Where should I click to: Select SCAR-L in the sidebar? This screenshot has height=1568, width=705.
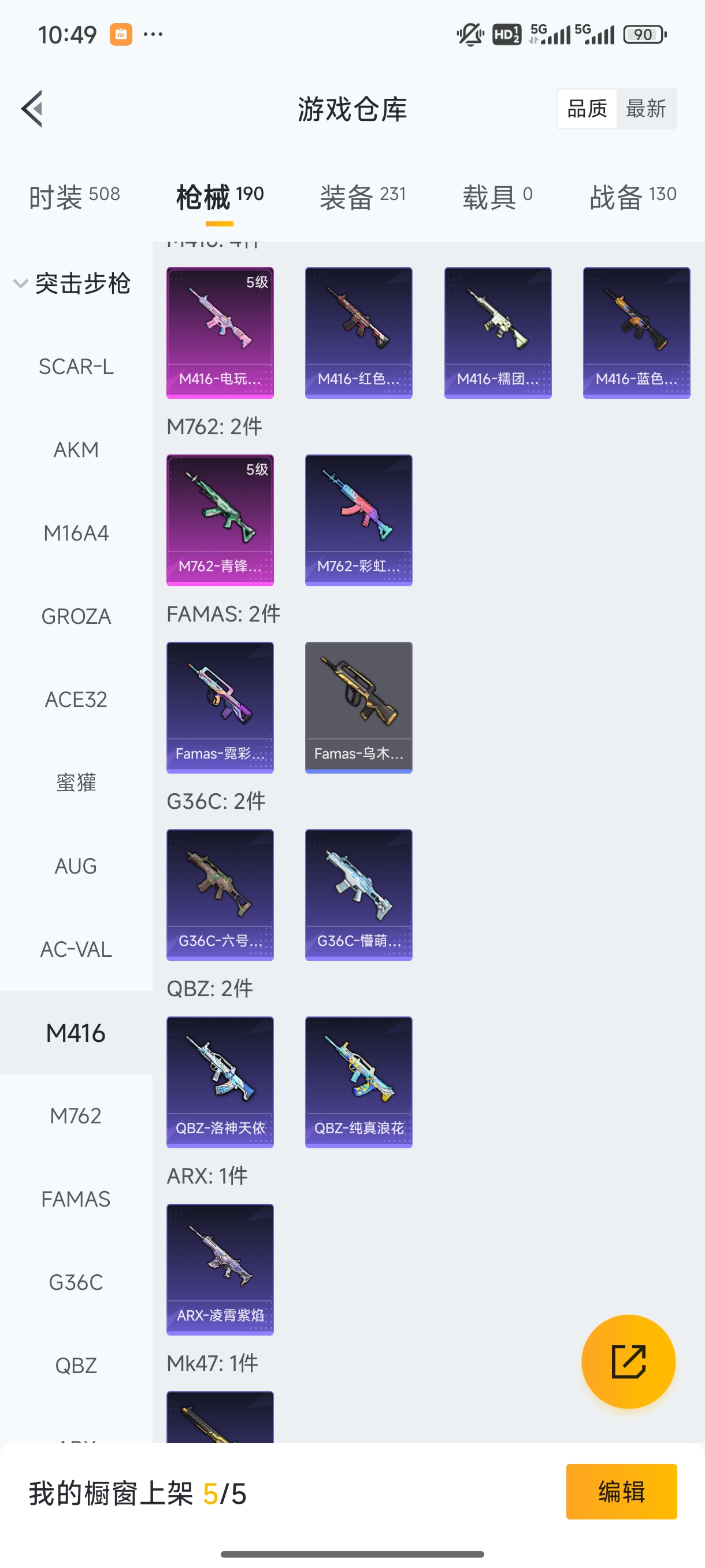(76, 367)
